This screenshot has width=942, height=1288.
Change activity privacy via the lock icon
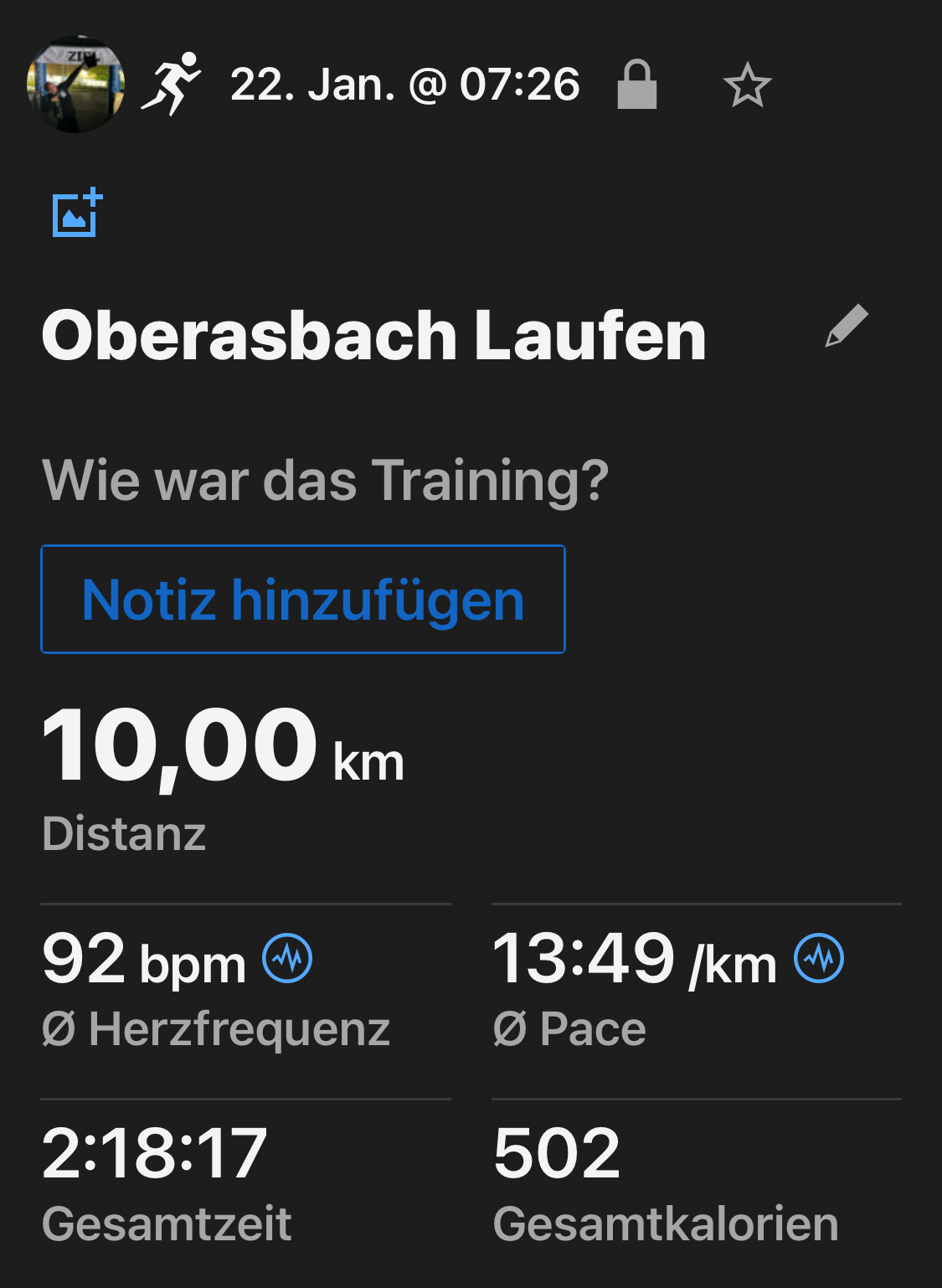coord(637,85)
